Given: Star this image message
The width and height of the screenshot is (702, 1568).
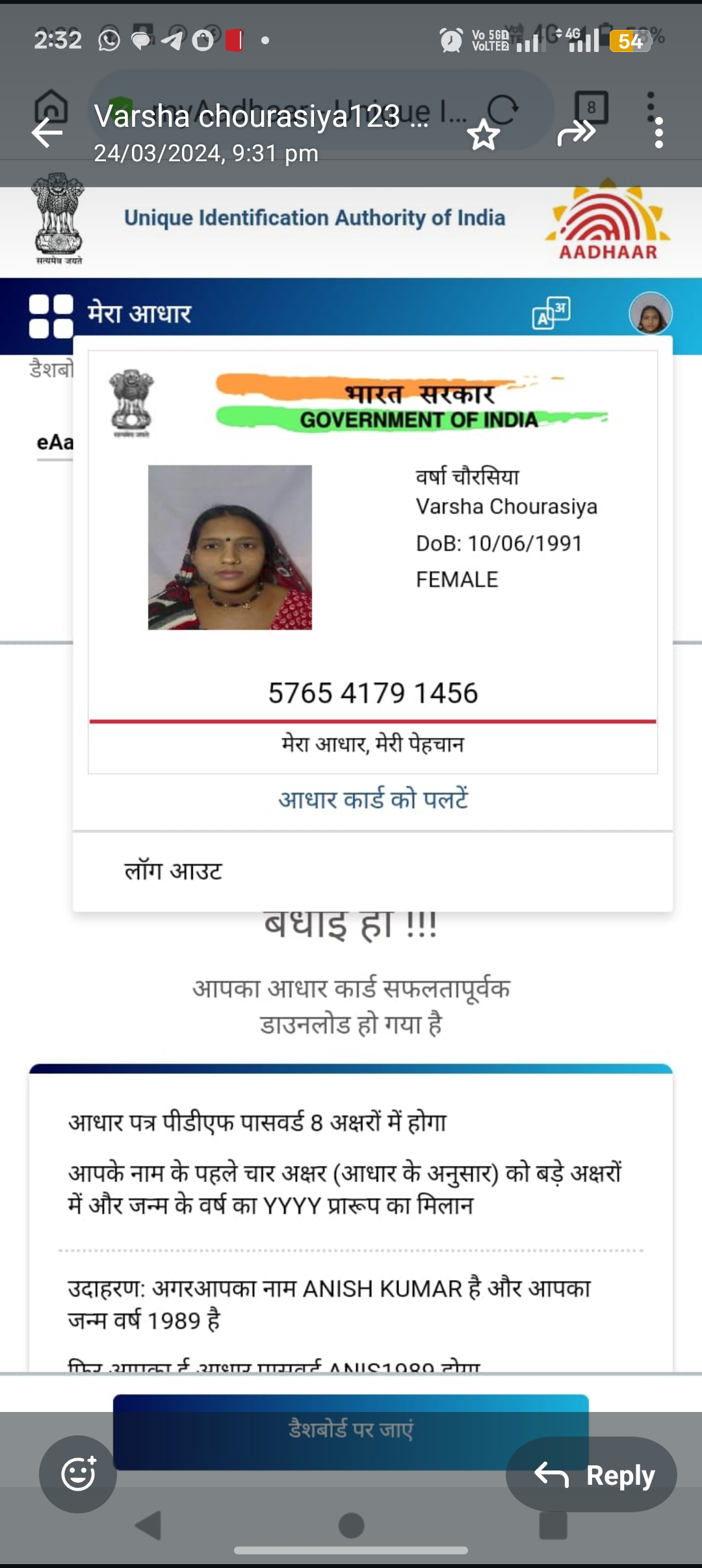Looking at the screenshot, I should [x=484, y=135].
